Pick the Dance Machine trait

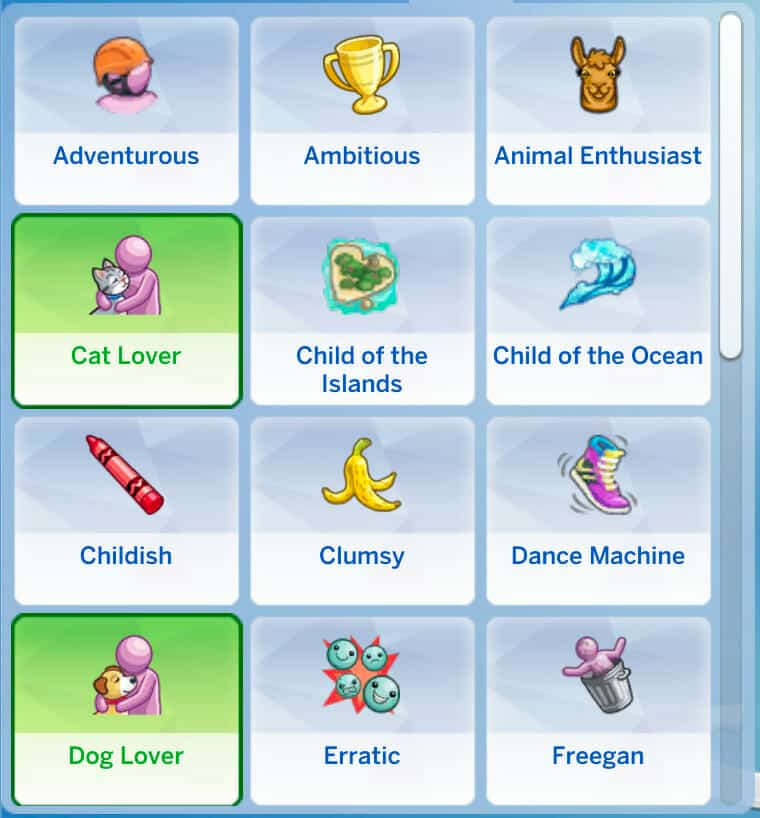tap(598, 511)
